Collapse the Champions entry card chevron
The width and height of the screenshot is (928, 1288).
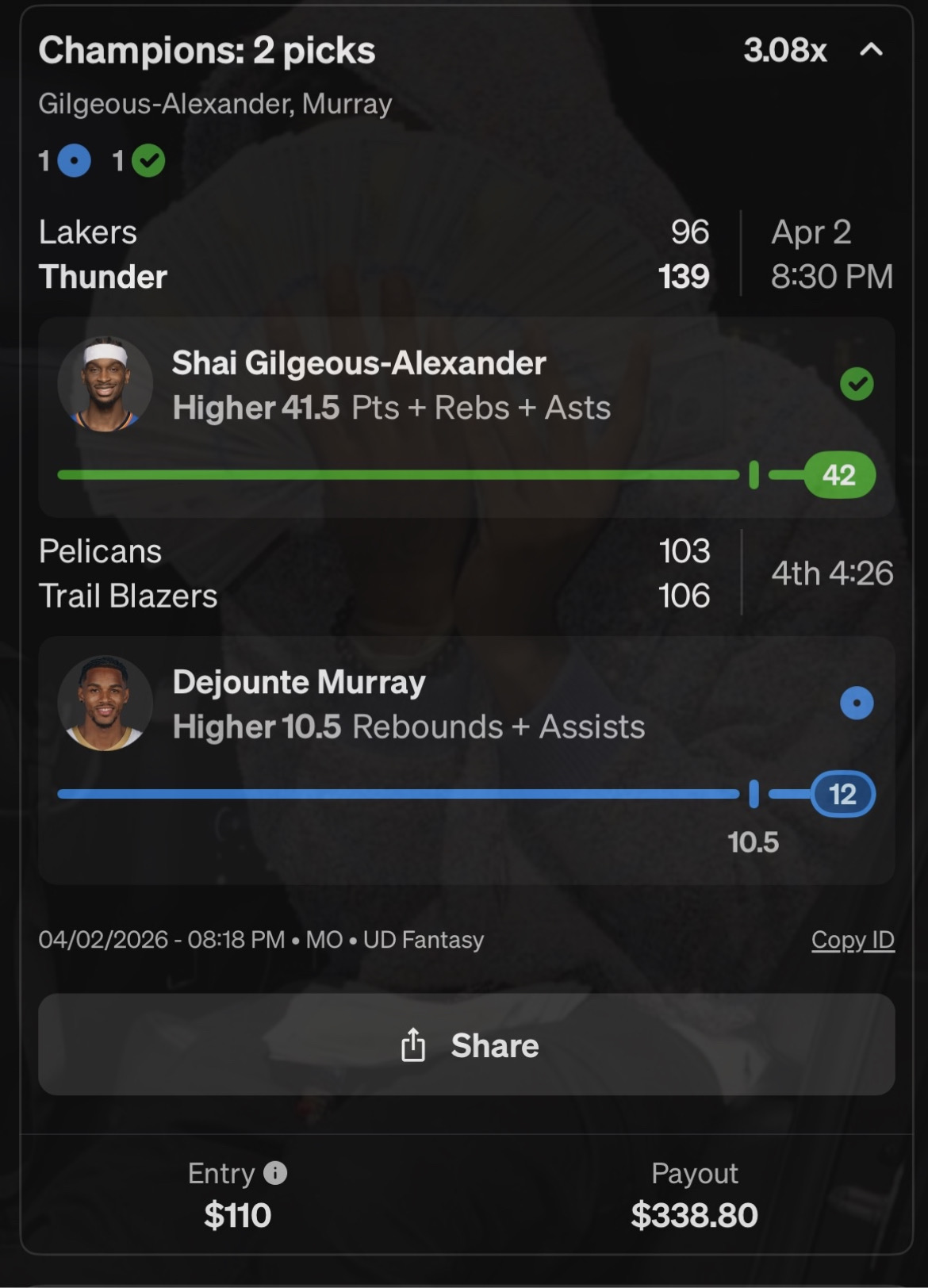[x=871, y=50]
